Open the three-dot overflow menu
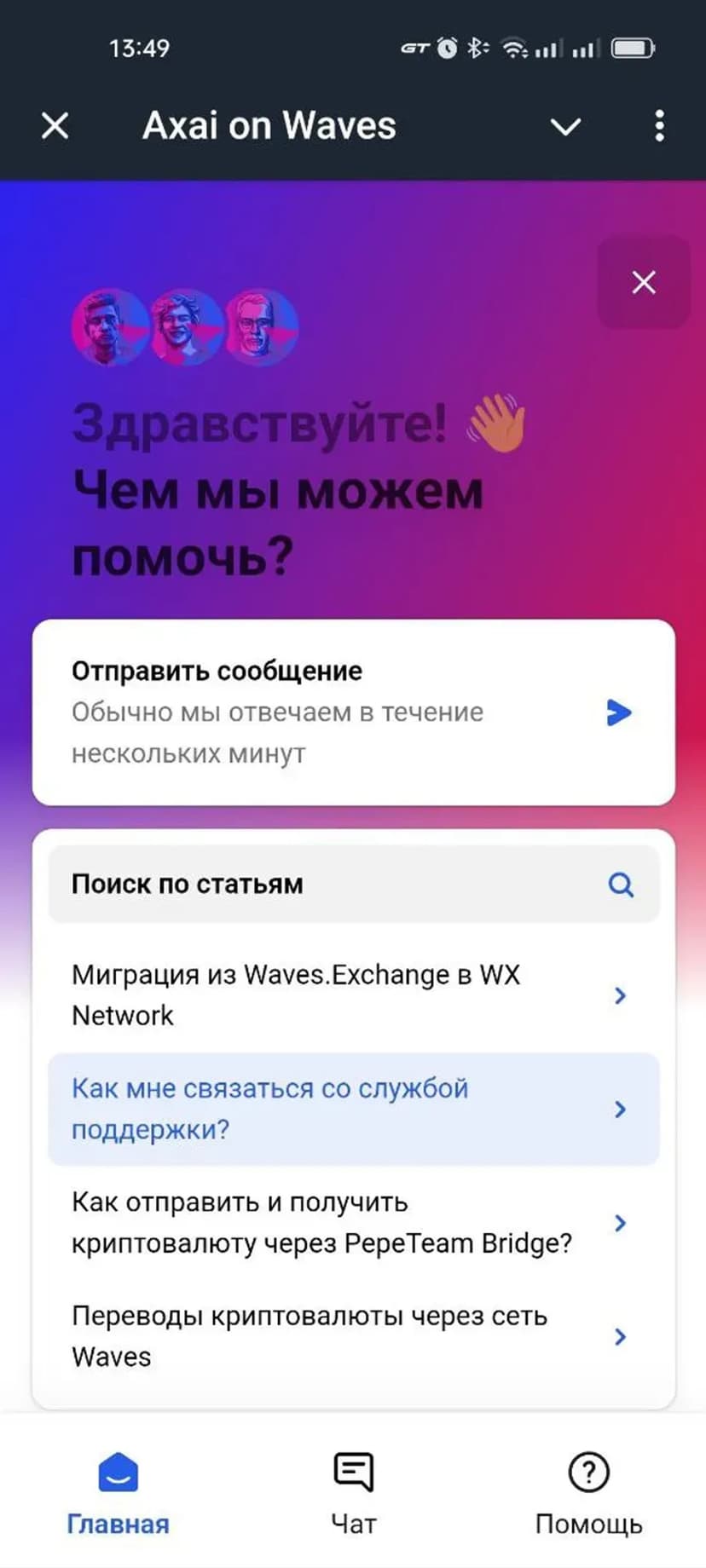This screenshot has width=706, height=1568. coord(659,126)
